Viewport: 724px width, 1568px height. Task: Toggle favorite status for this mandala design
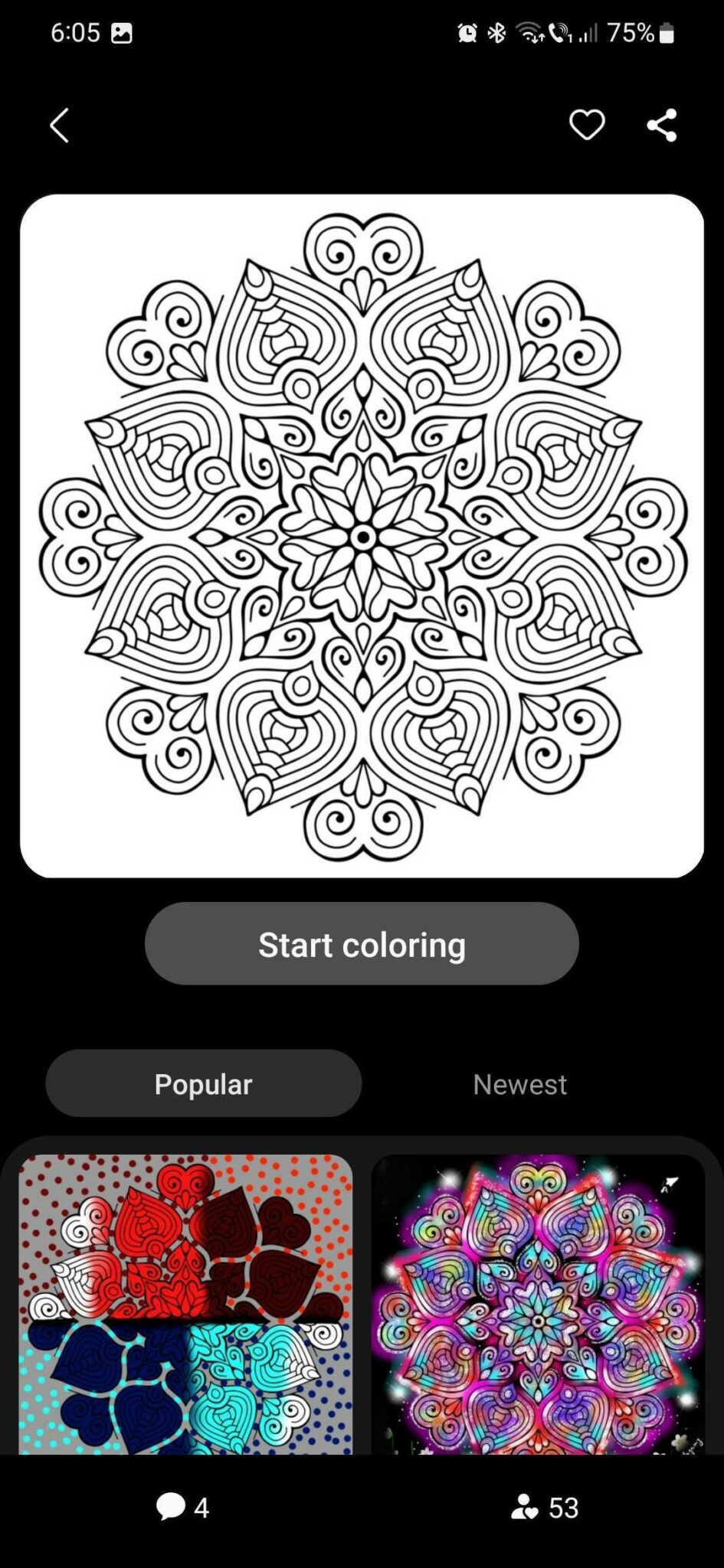(x=587, y=125)
